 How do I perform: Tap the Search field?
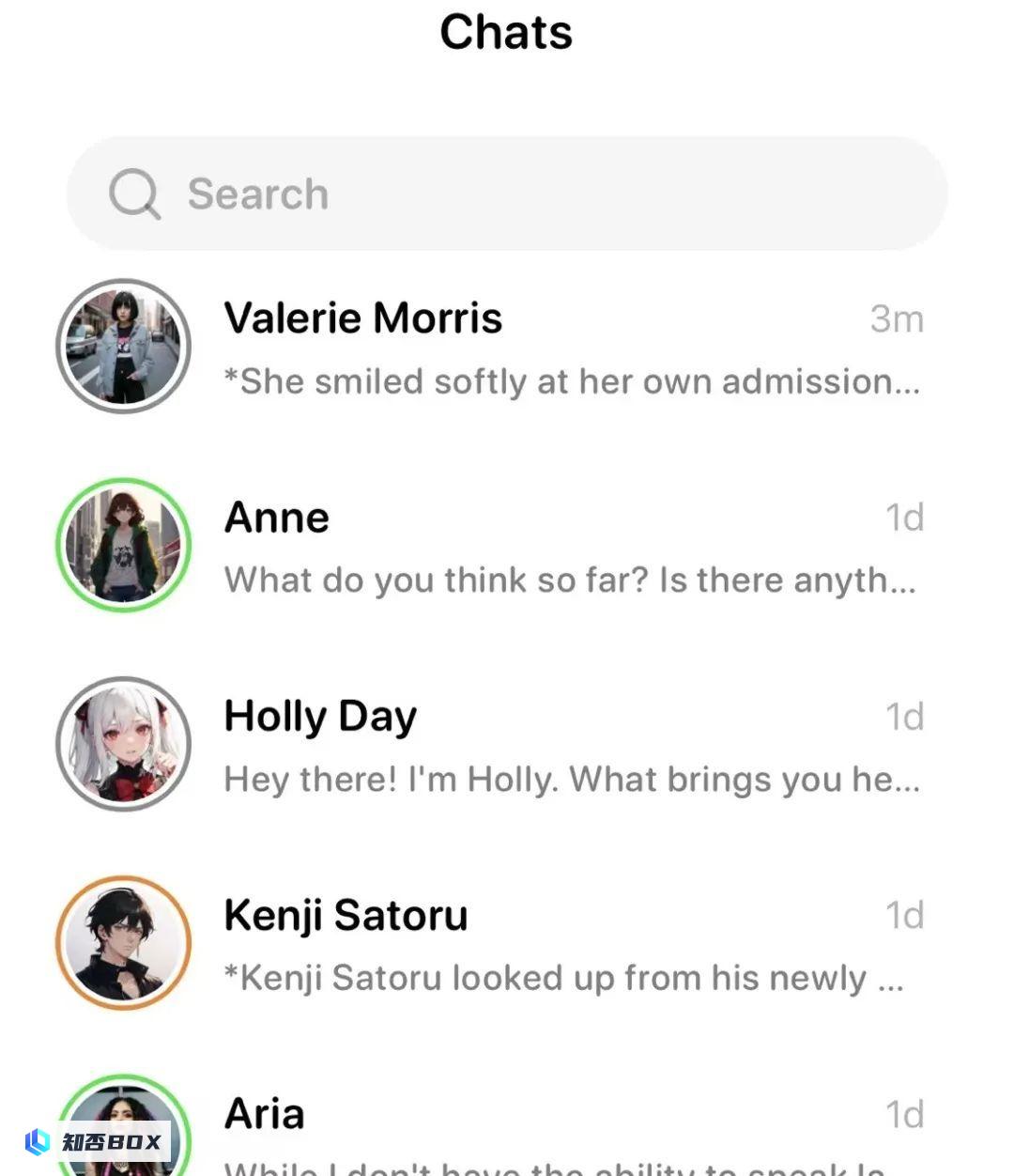point(507,193)
